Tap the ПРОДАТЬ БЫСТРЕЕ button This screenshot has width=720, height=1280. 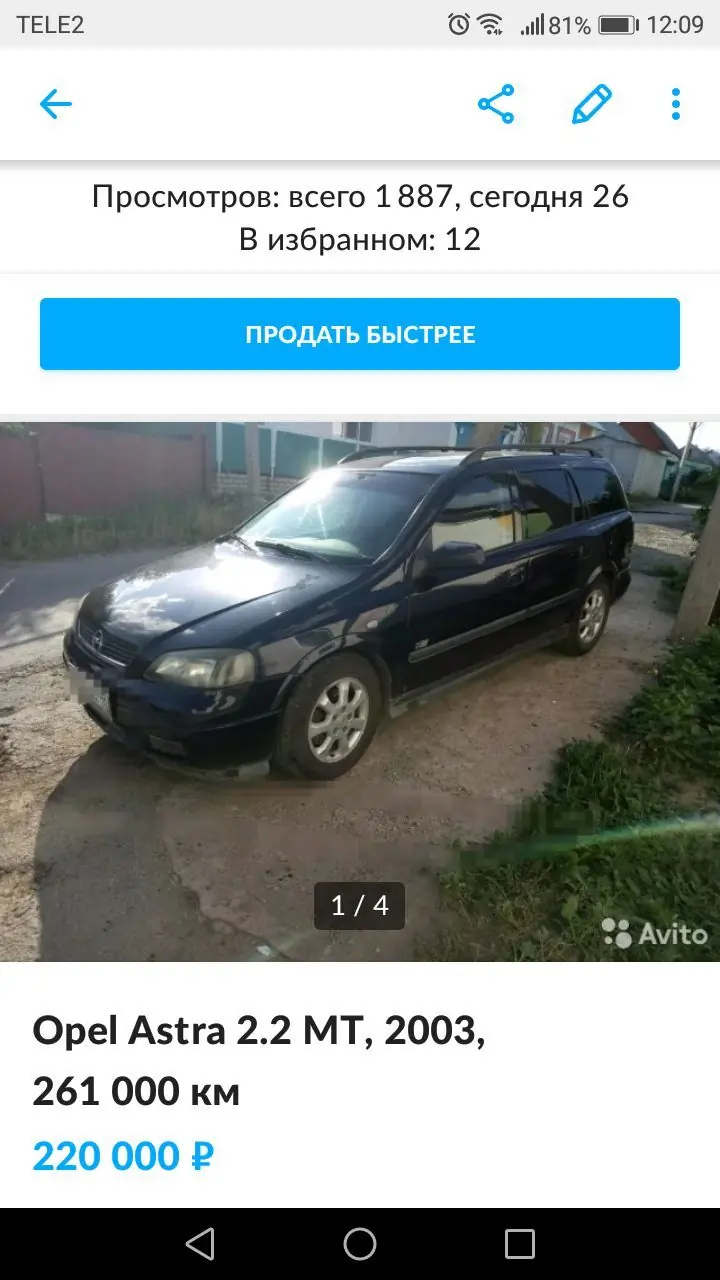360,334
